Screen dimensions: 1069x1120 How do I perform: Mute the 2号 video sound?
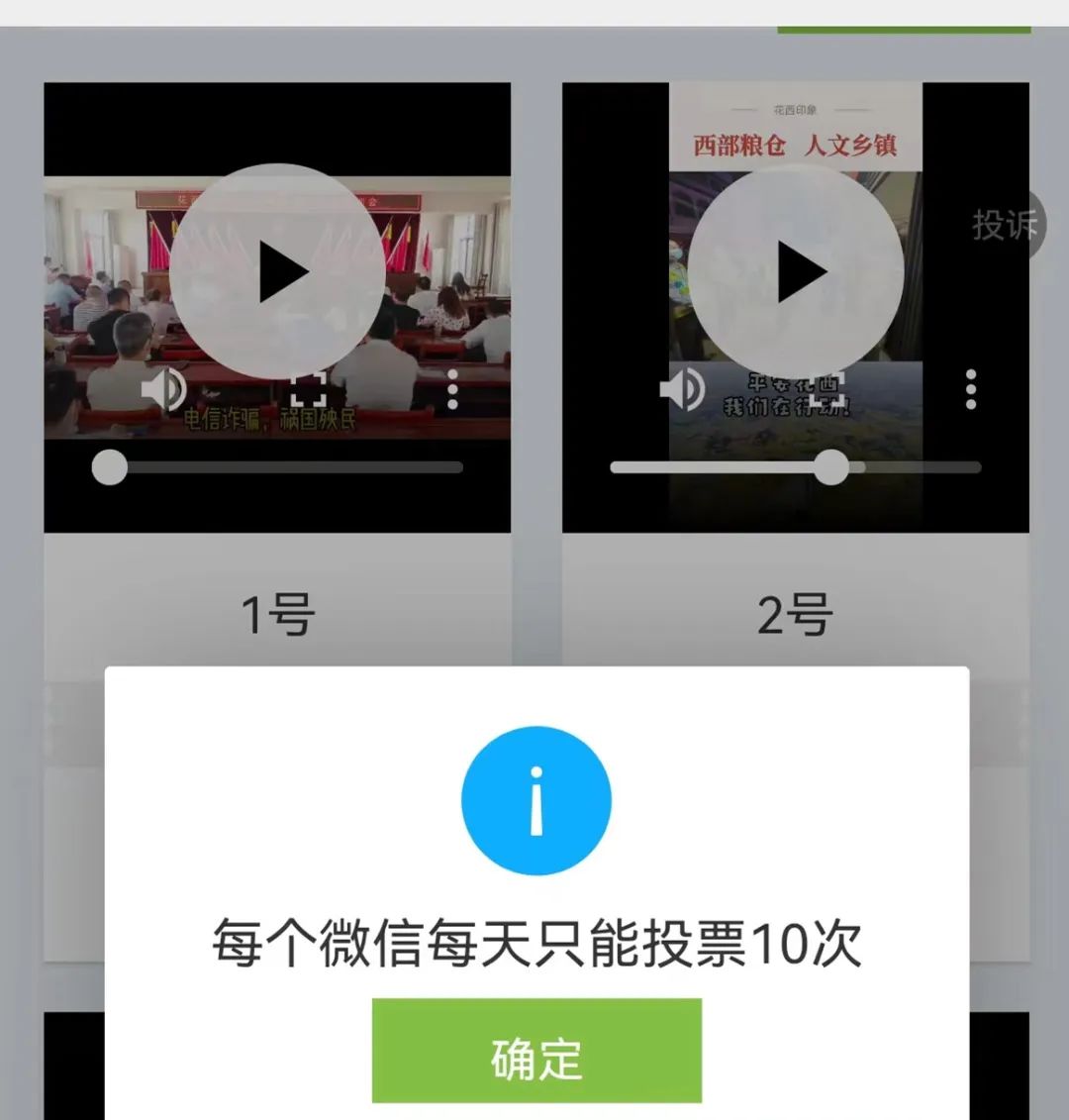pos(682,388)
